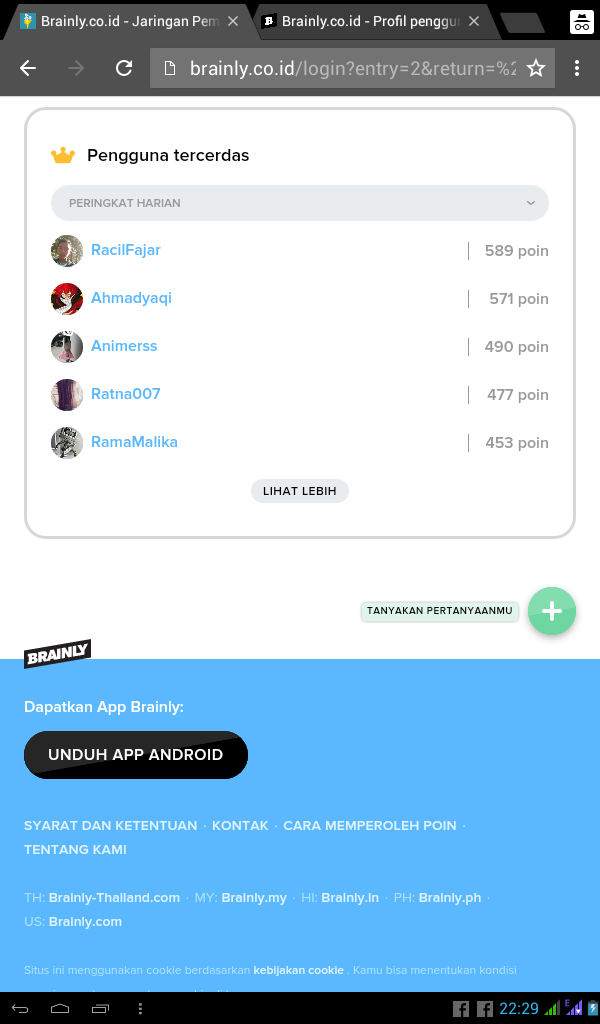Tap Lihat Lebih to see more users
This screenshot has width=600, height=1024.
click(300, 491)
